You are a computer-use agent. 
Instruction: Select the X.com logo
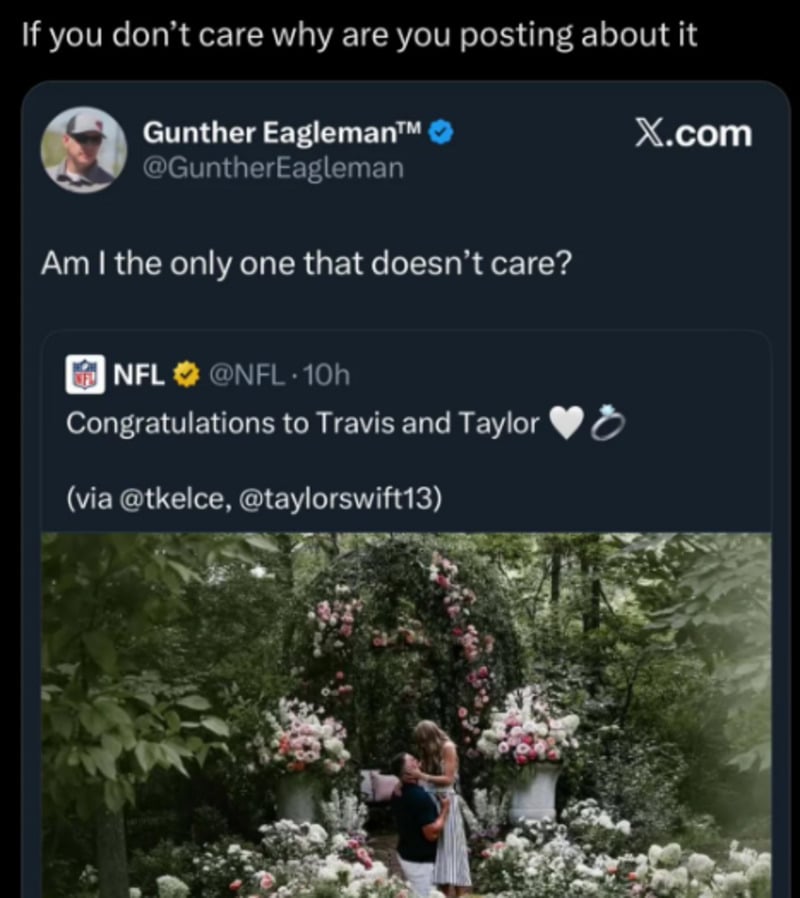tap(692, 132)
